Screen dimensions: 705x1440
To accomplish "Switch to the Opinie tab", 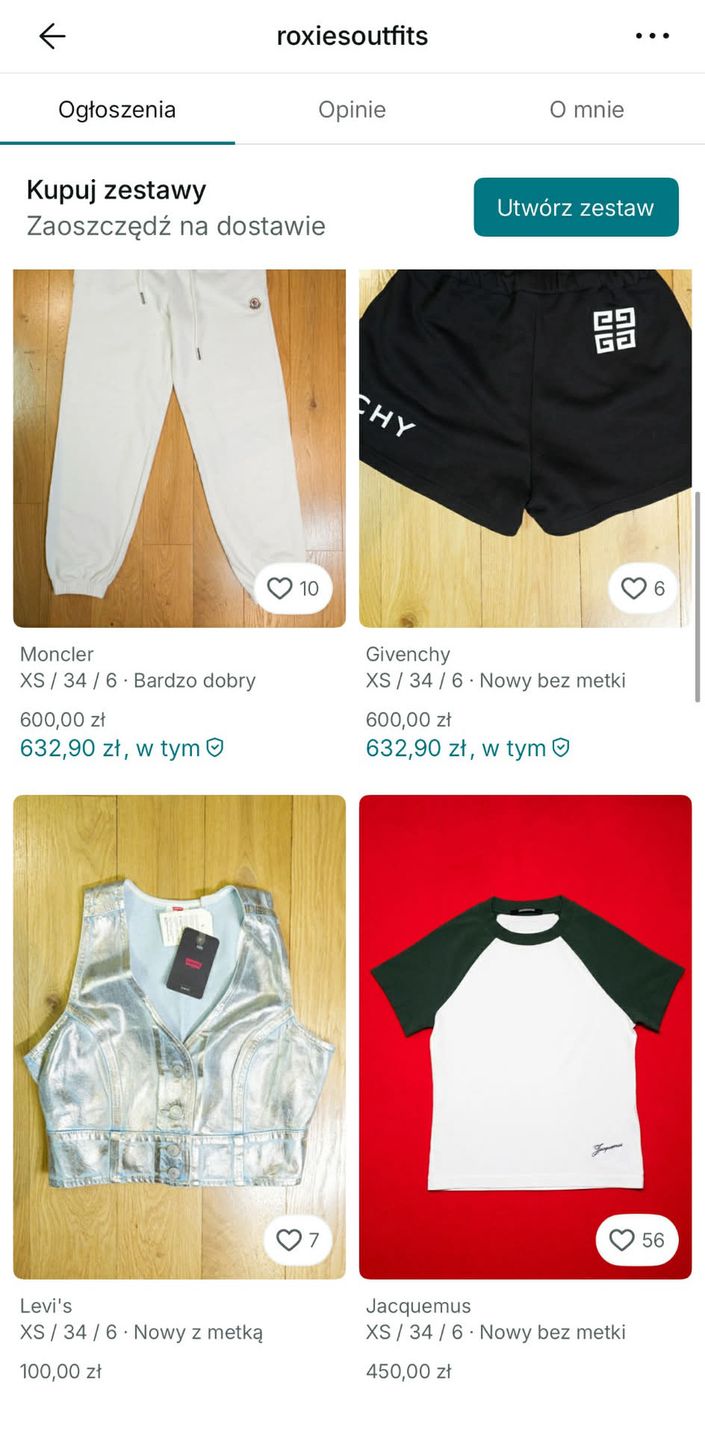I will pos(352,110).
